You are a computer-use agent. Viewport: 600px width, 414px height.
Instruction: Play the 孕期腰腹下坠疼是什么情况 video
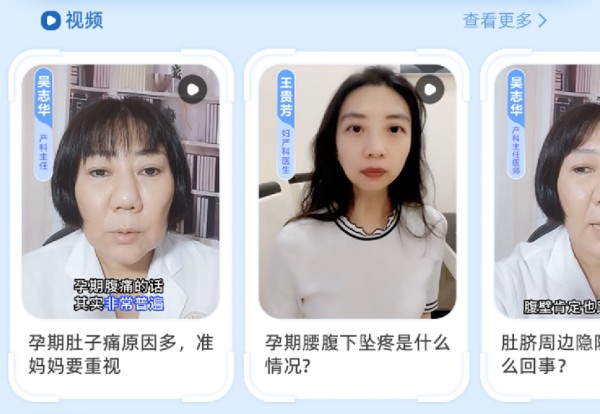[429, 90]
